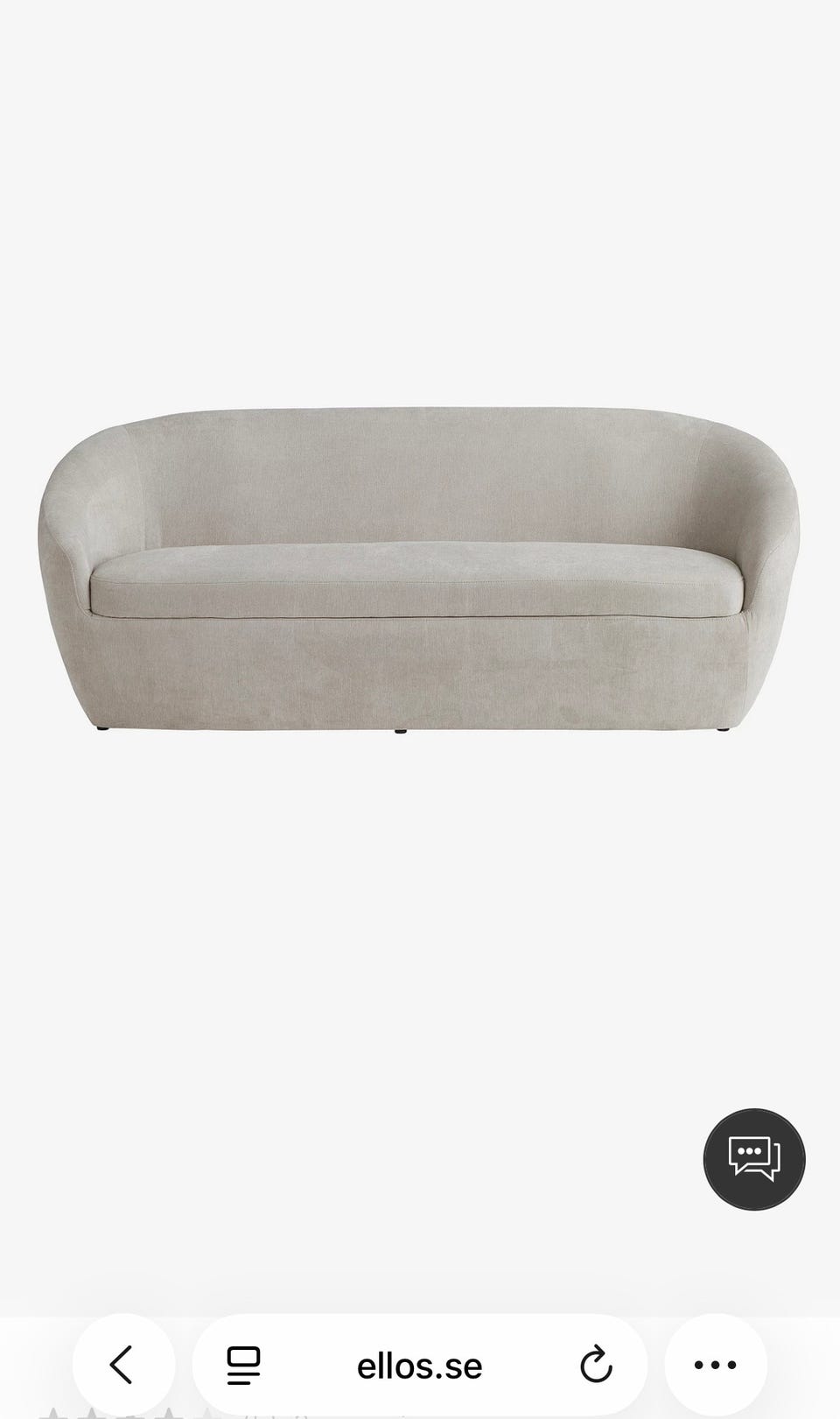Tap the ellos.se address bar
This screenshot has height=1419, width=840.
click(x=420, y=1365)
